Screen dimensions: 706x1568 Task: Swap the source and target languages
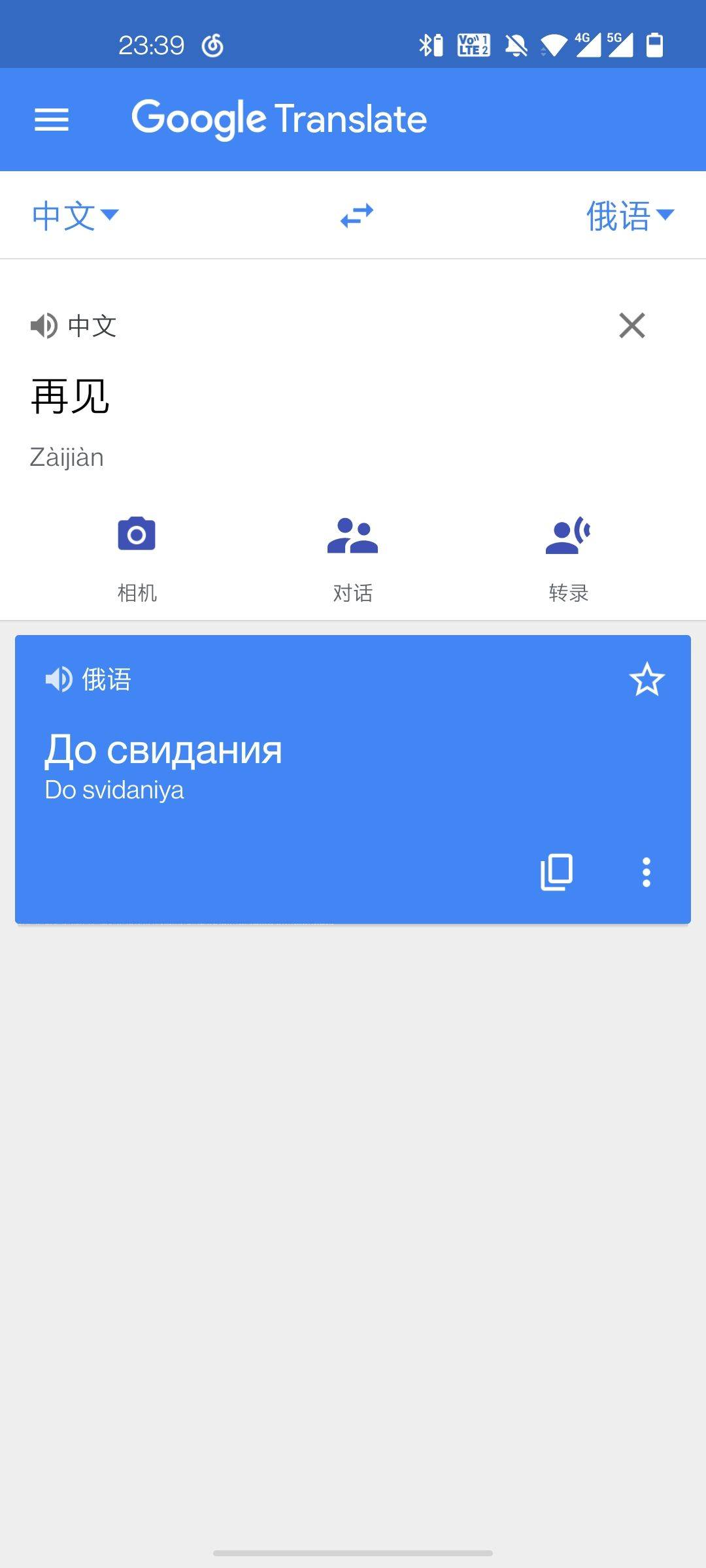point(356,216)
